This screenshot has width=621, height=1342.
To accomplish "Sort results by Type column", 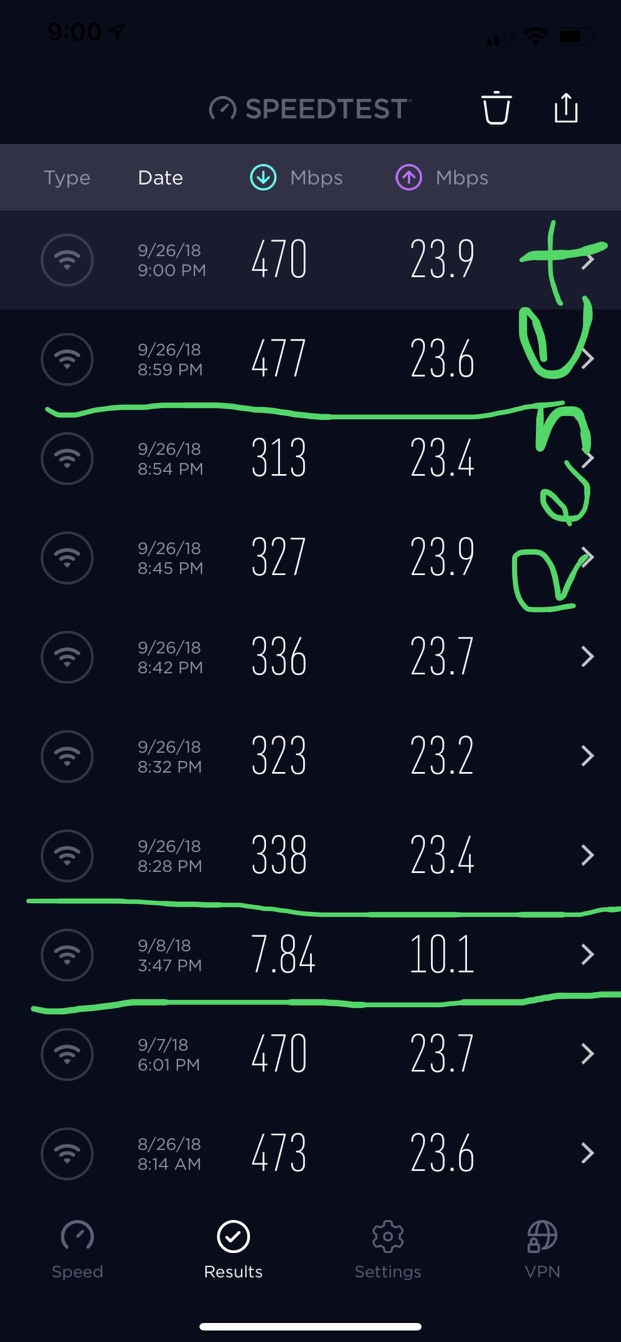I will 67,178.
